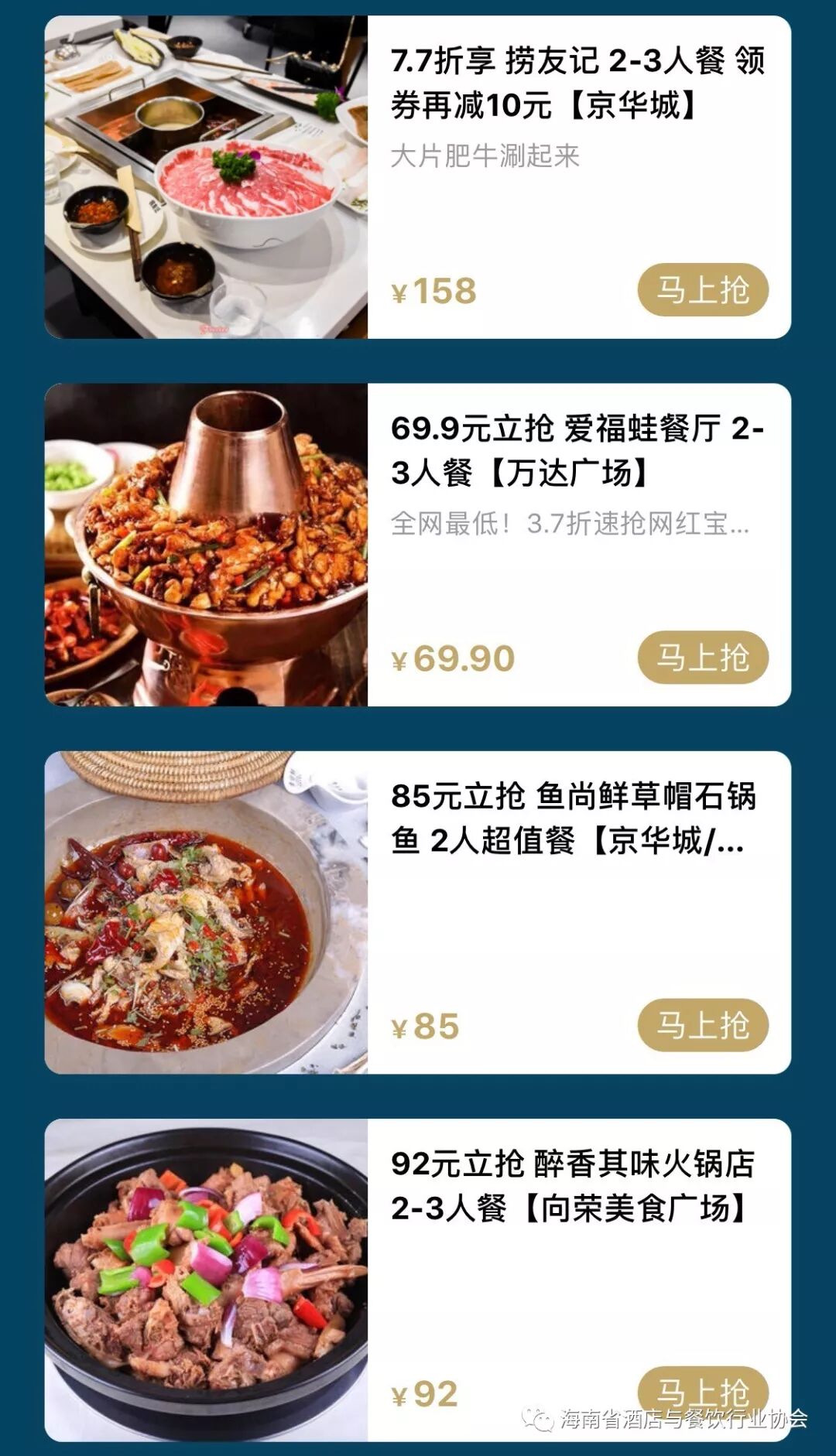
Task: Grab the ¥69.90 爱福蛙餐厅 deal
Action: [702, 658]
